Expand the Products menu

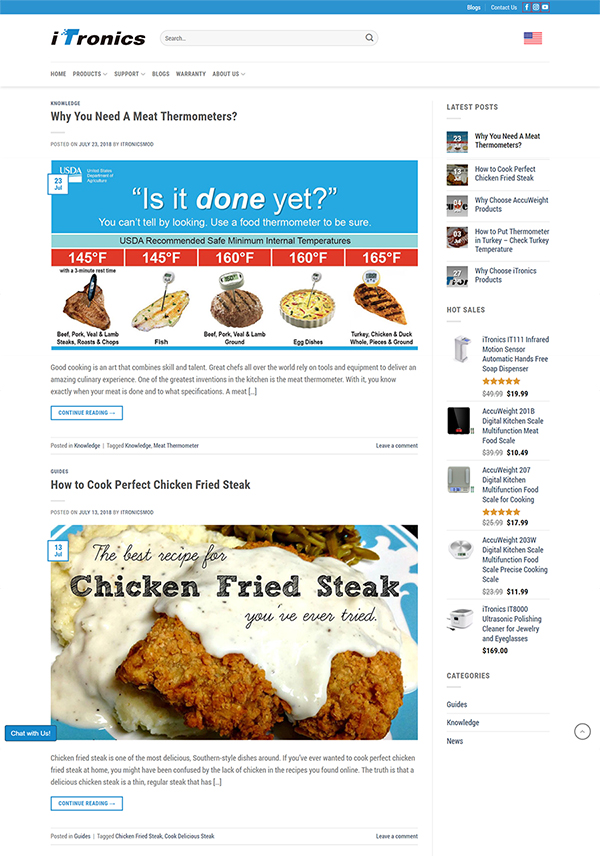(x=90, y=74)
